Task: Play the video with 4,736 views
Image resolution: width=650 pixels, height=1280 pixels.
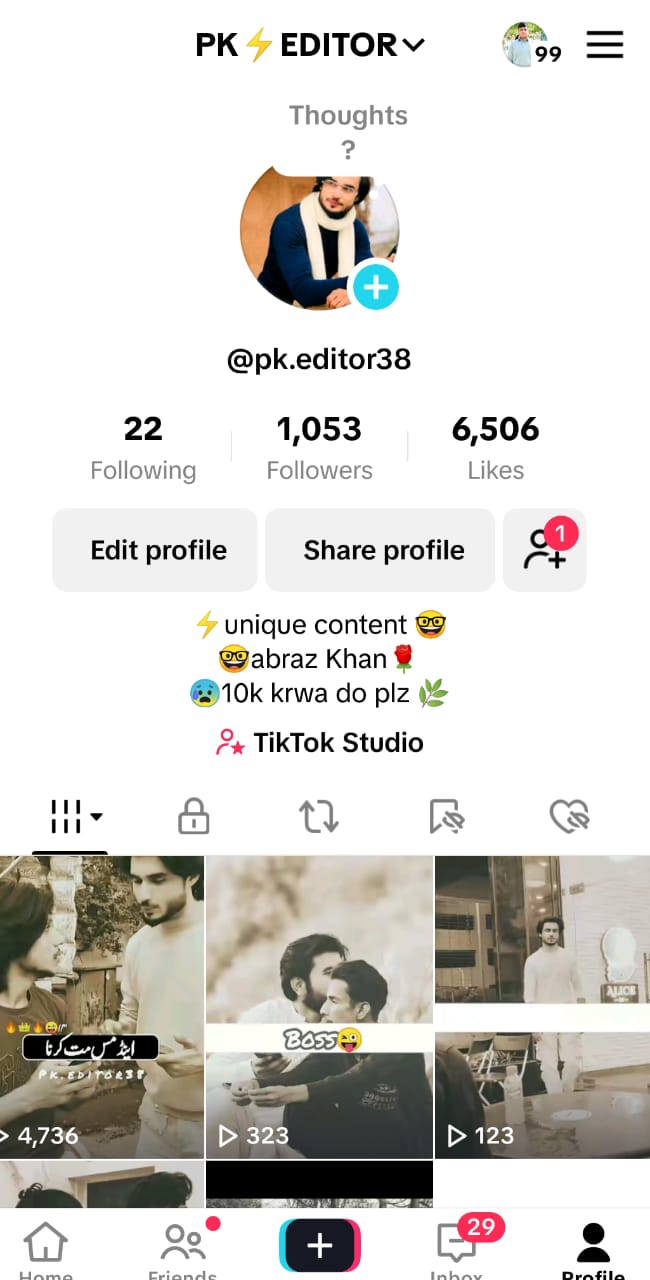Action: 101,1005
